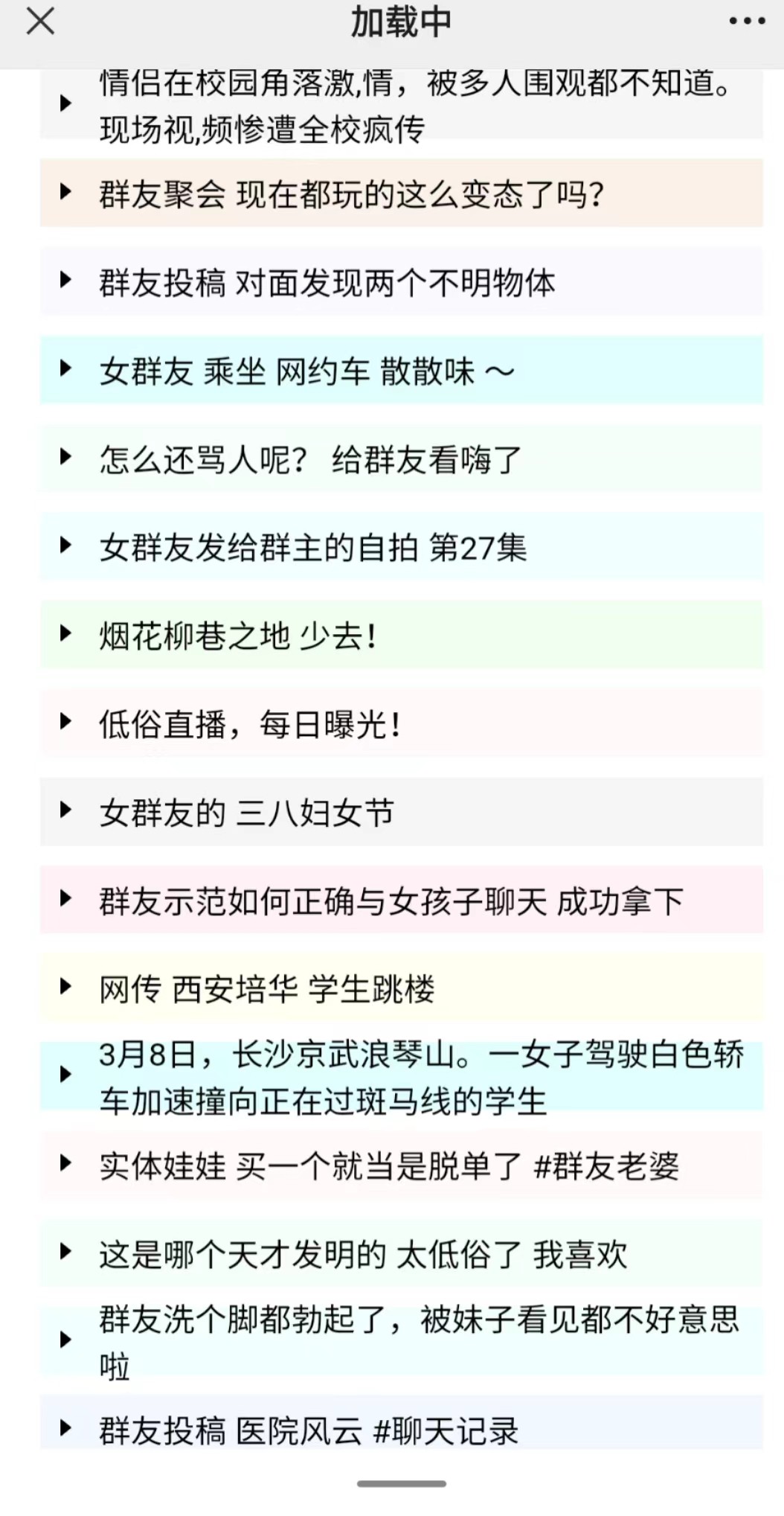Open the three-dot overflow menu

pyautogui.click(x=747, y=22)
